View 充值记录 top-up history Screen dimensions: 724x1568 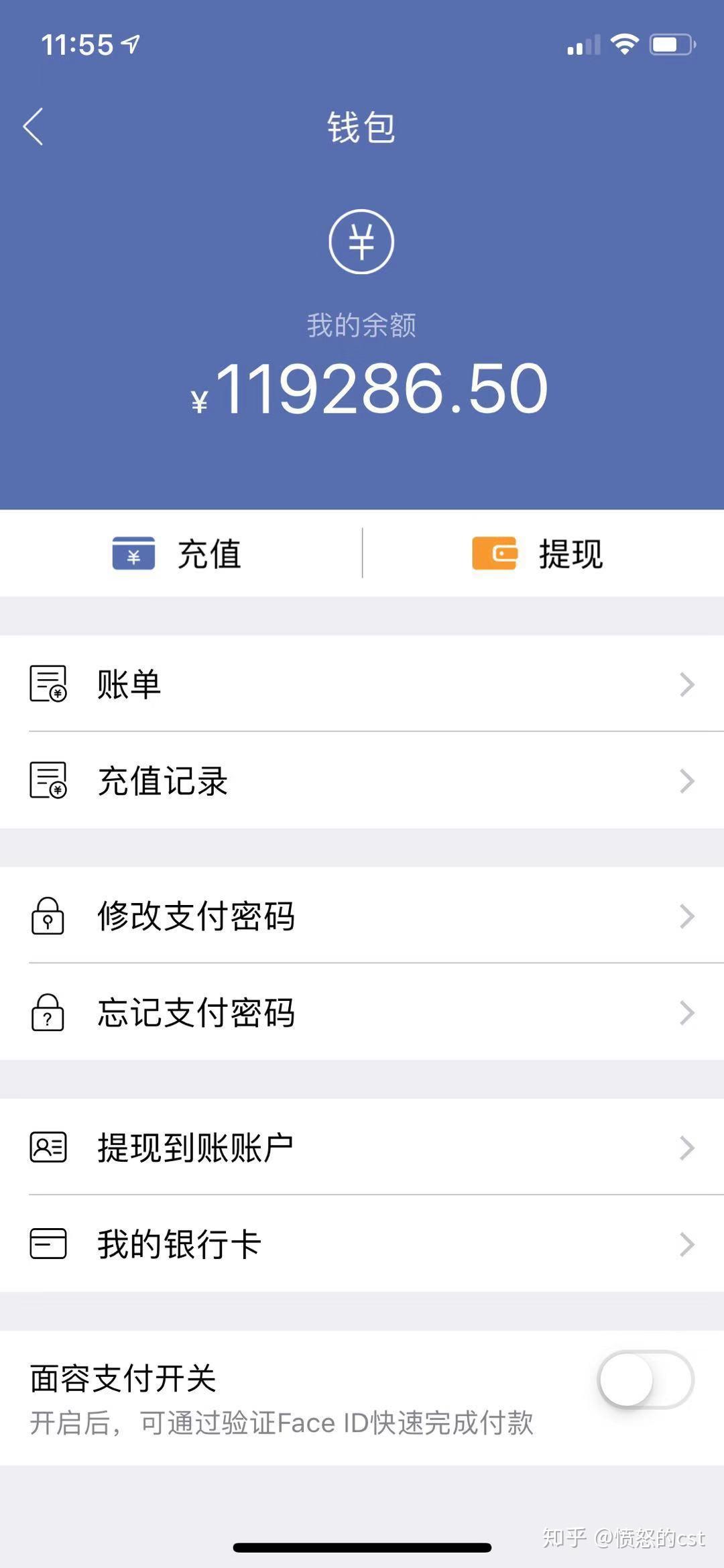(362, 781)
